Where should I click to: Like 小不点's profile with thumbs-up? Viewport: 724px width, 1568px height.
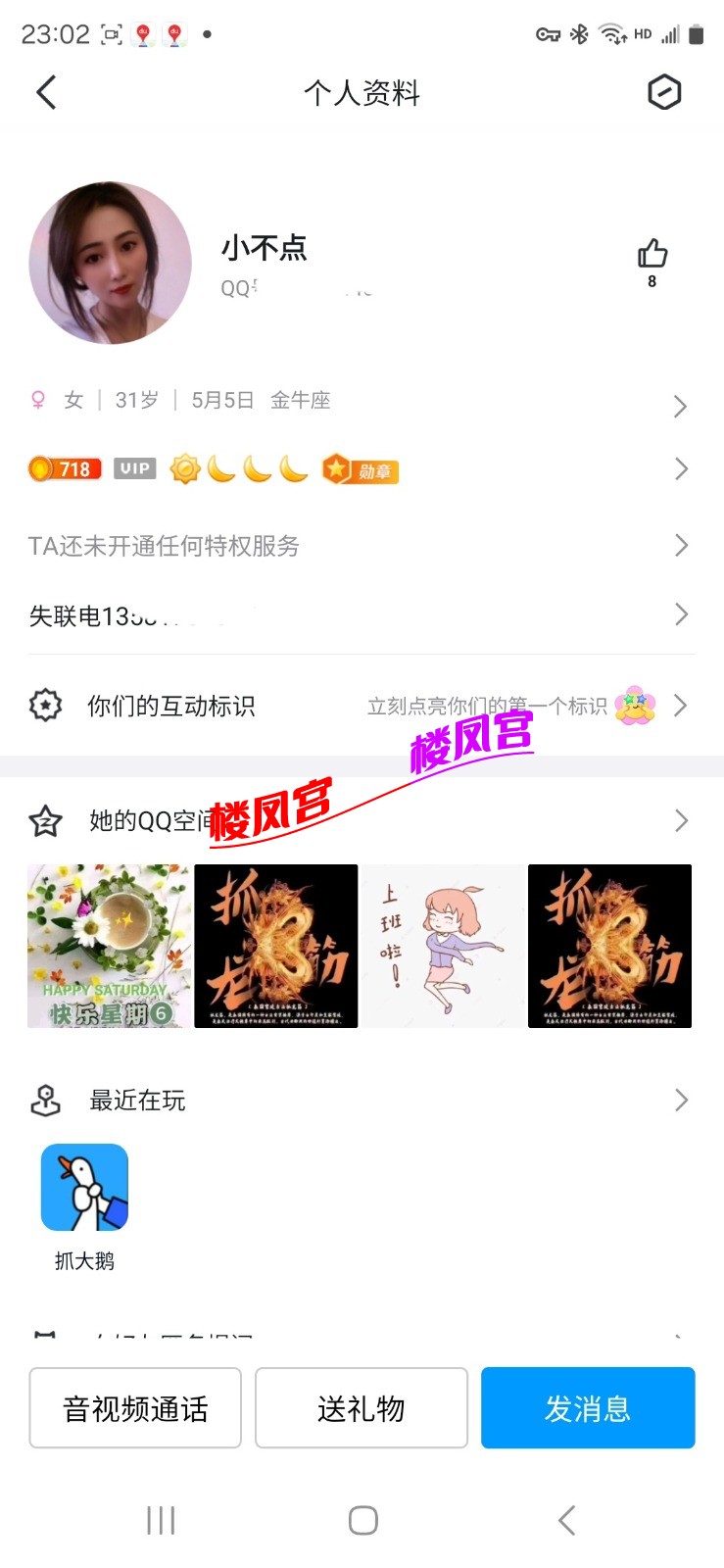point(652,255)
